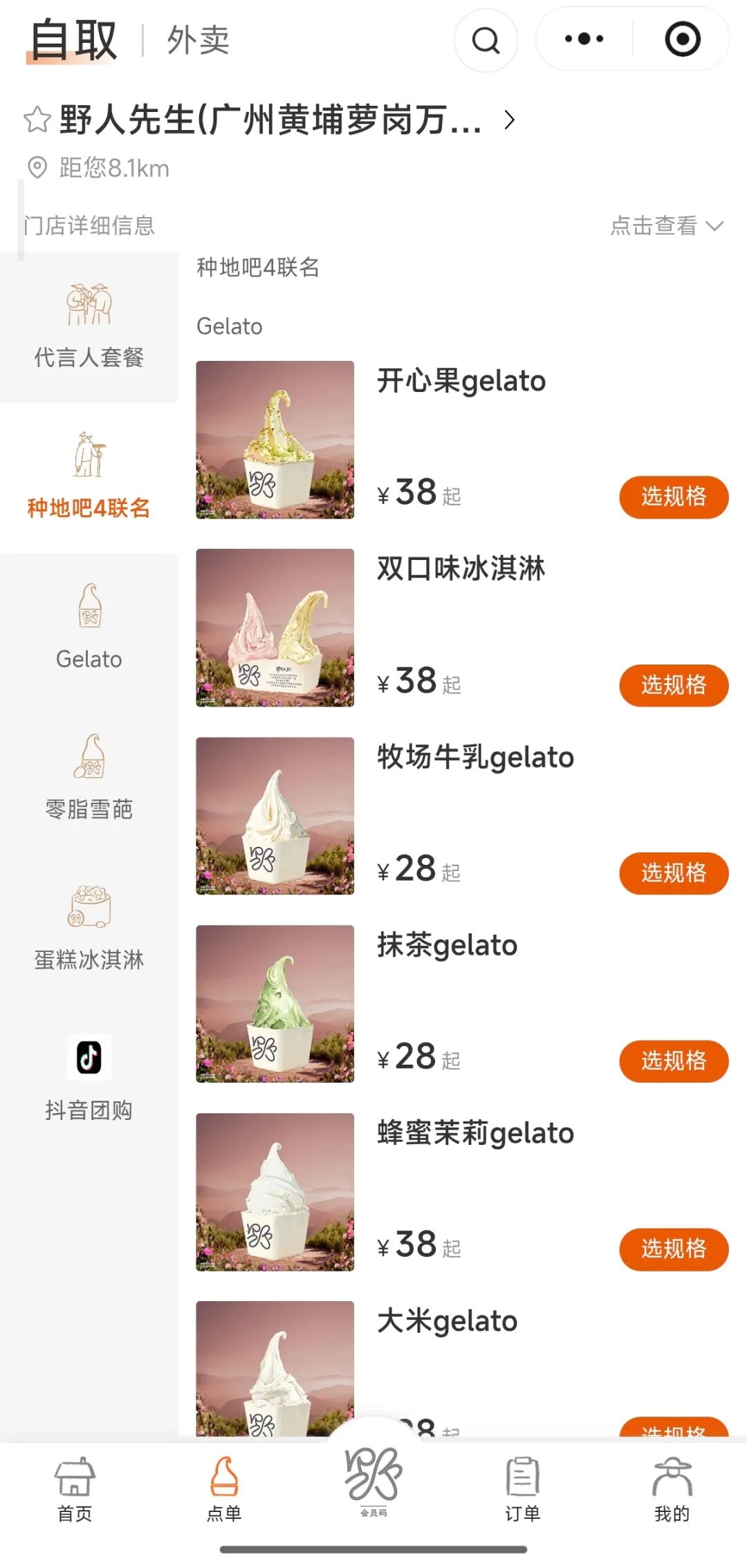This screenshot has height=1568, width=747.
Task: Switch to the 外卖 delivery tab
Action: click(x=198, y=40)
